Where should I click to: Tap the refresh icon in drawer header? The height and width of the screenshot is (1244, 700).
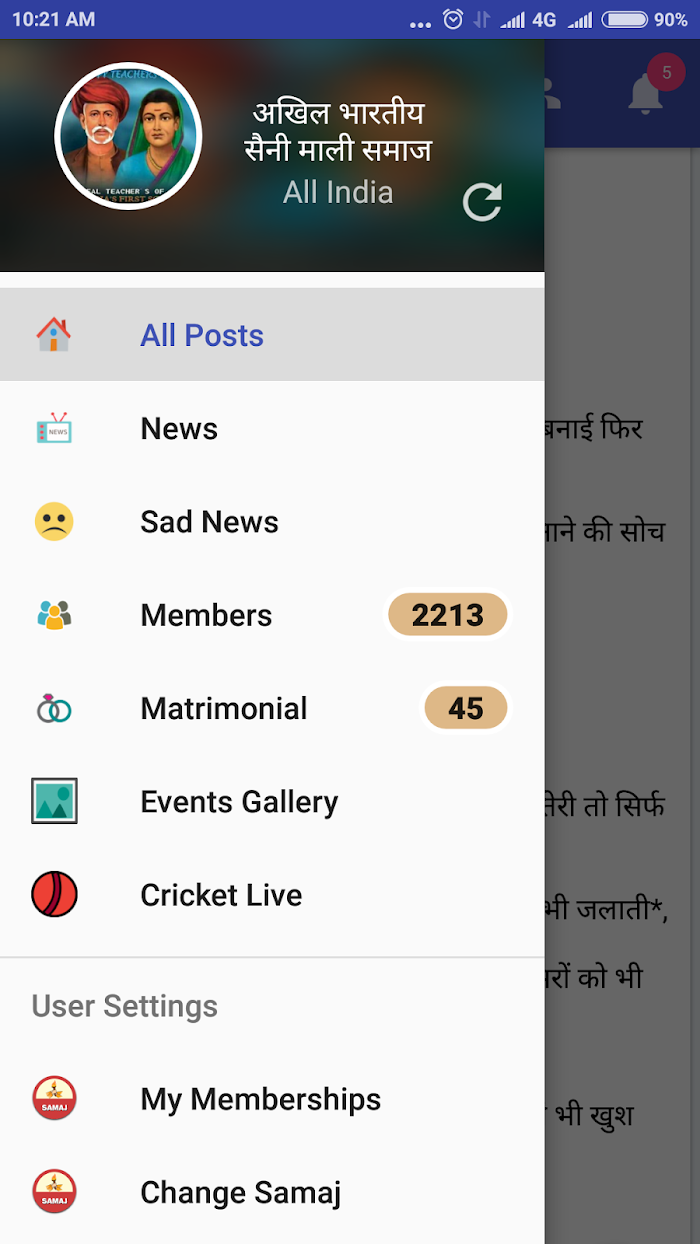pos(482,202)
